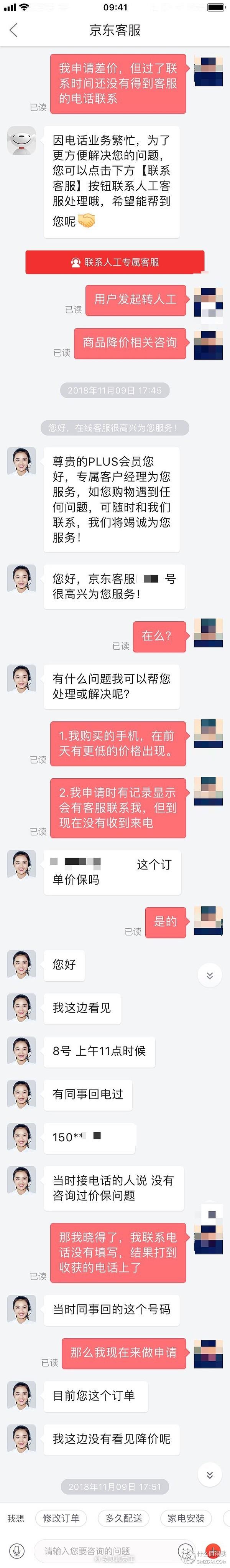Select the 多久配送 quick reply chip
This screenshot has width=230, height=1568.
[123, 1518]
